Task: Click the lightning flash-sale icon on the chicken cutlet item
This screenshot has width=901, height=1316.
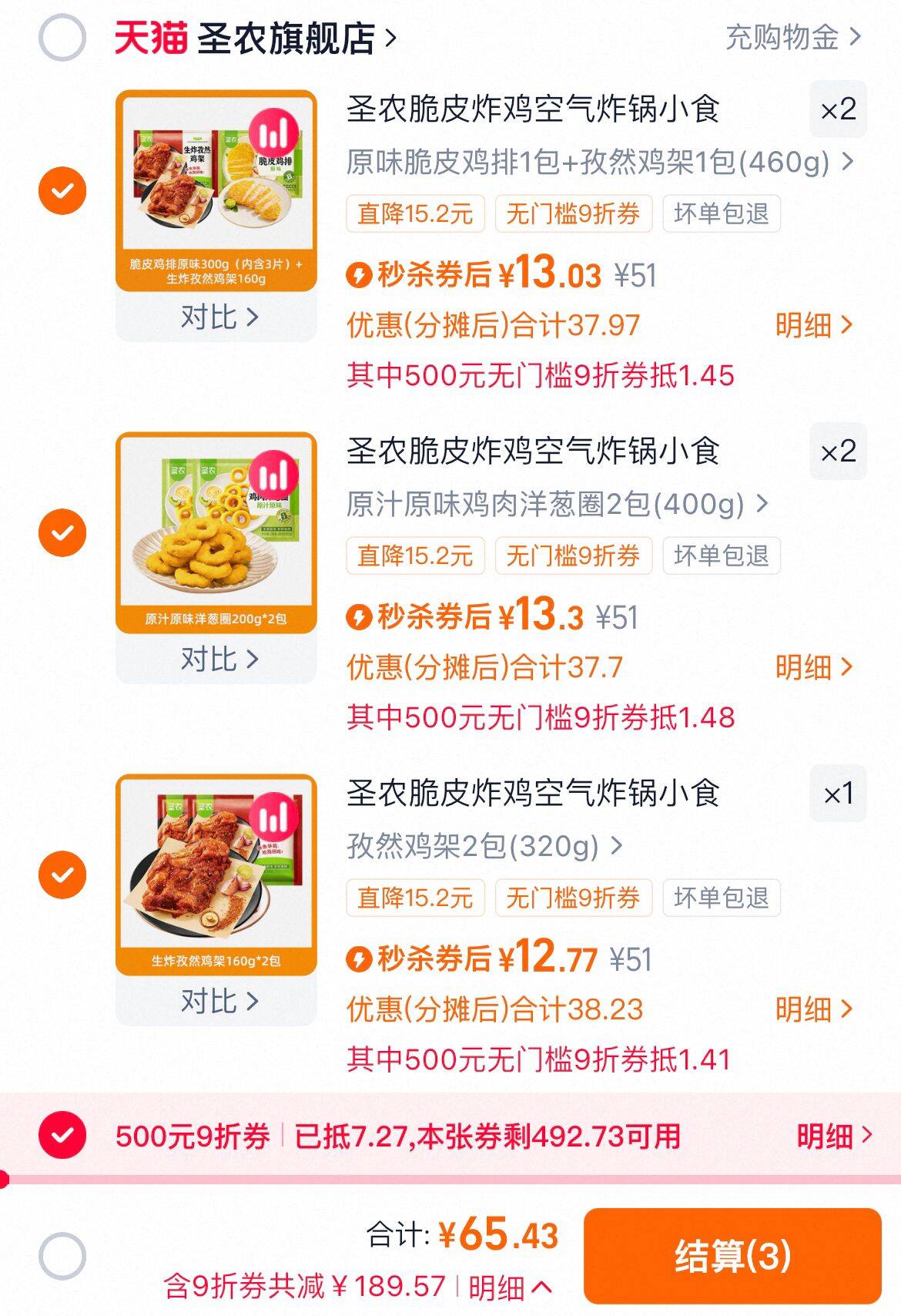Action: click(360, 276)
